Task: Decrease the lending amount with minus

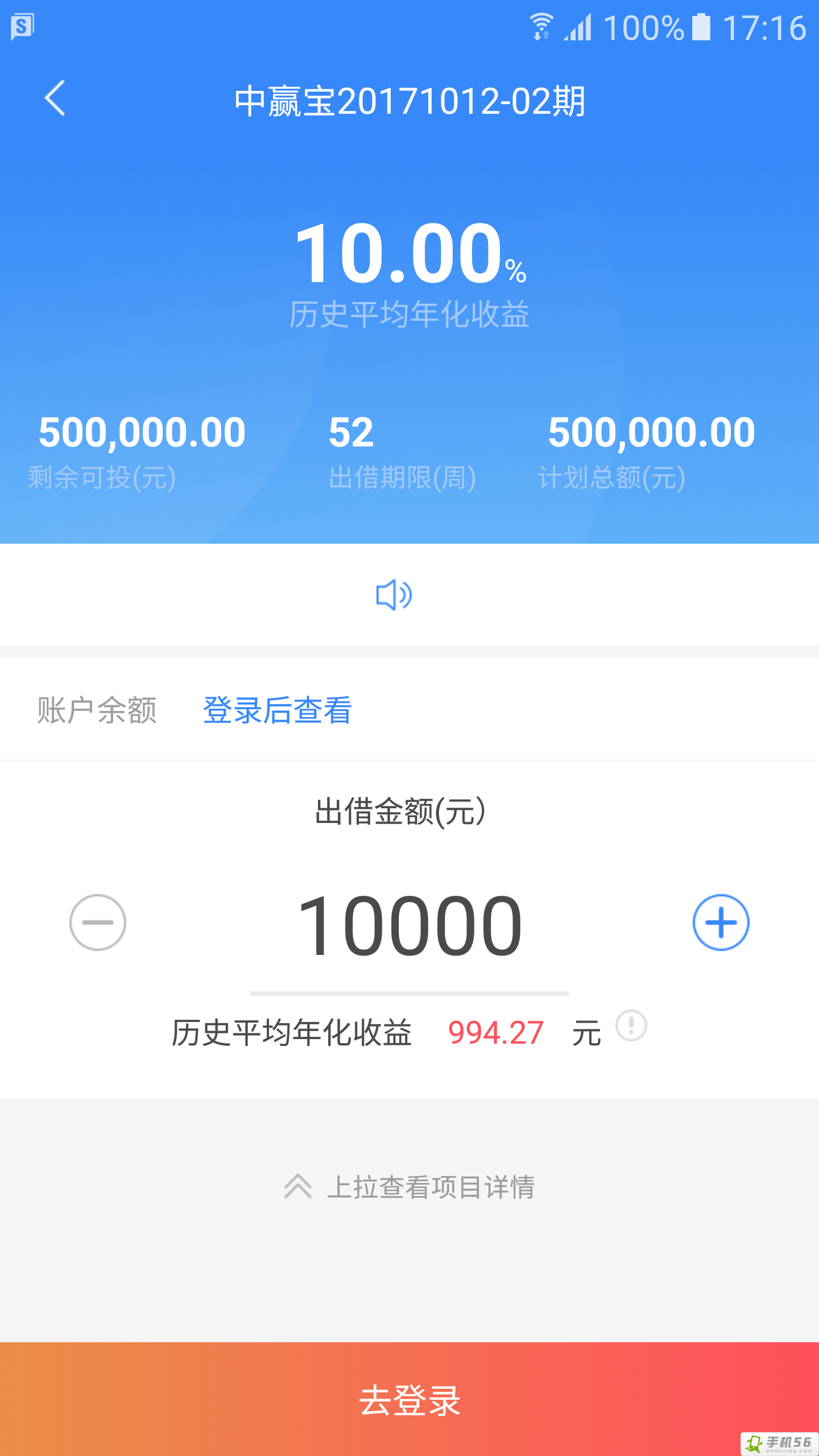Action: coord(98,922)
